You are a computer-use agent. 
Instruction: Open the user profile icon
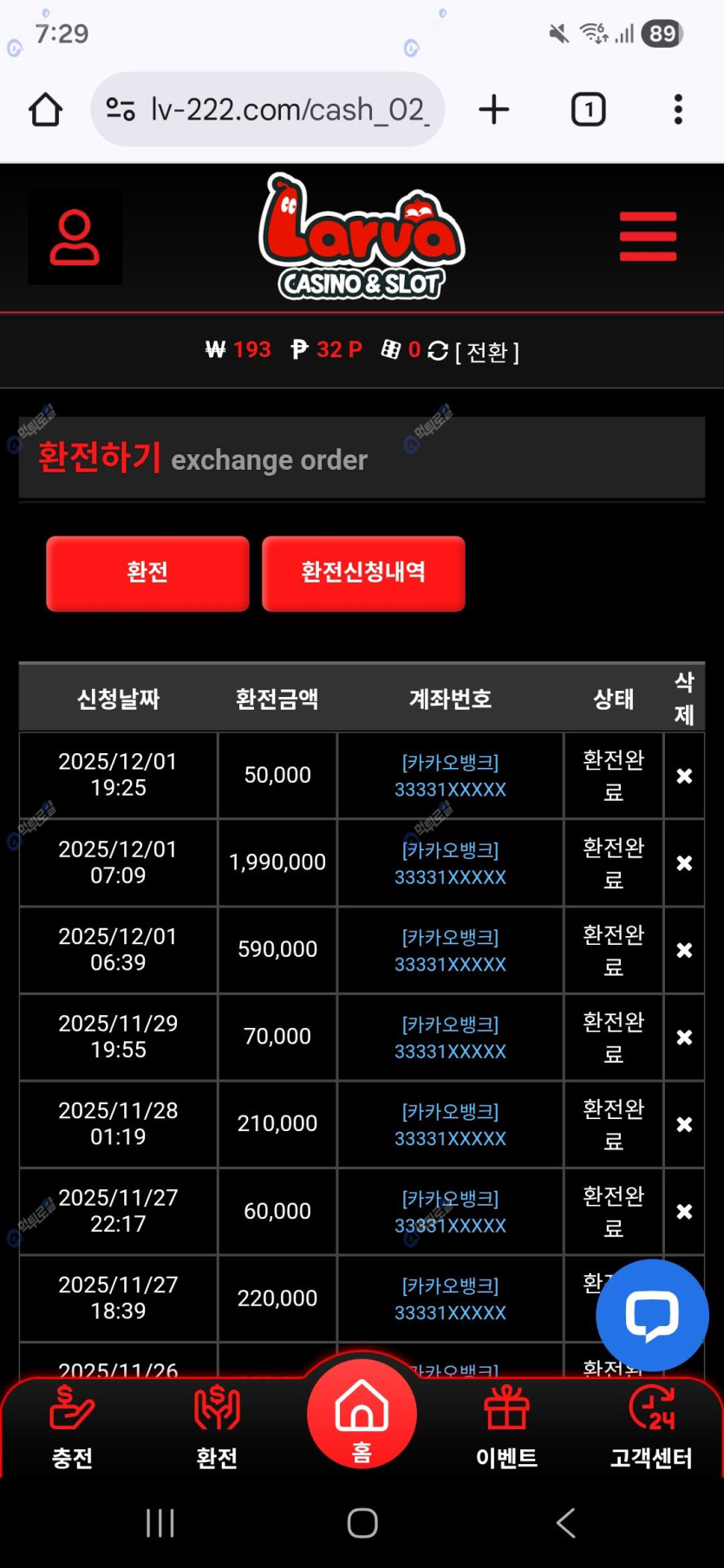pos(75,237)
